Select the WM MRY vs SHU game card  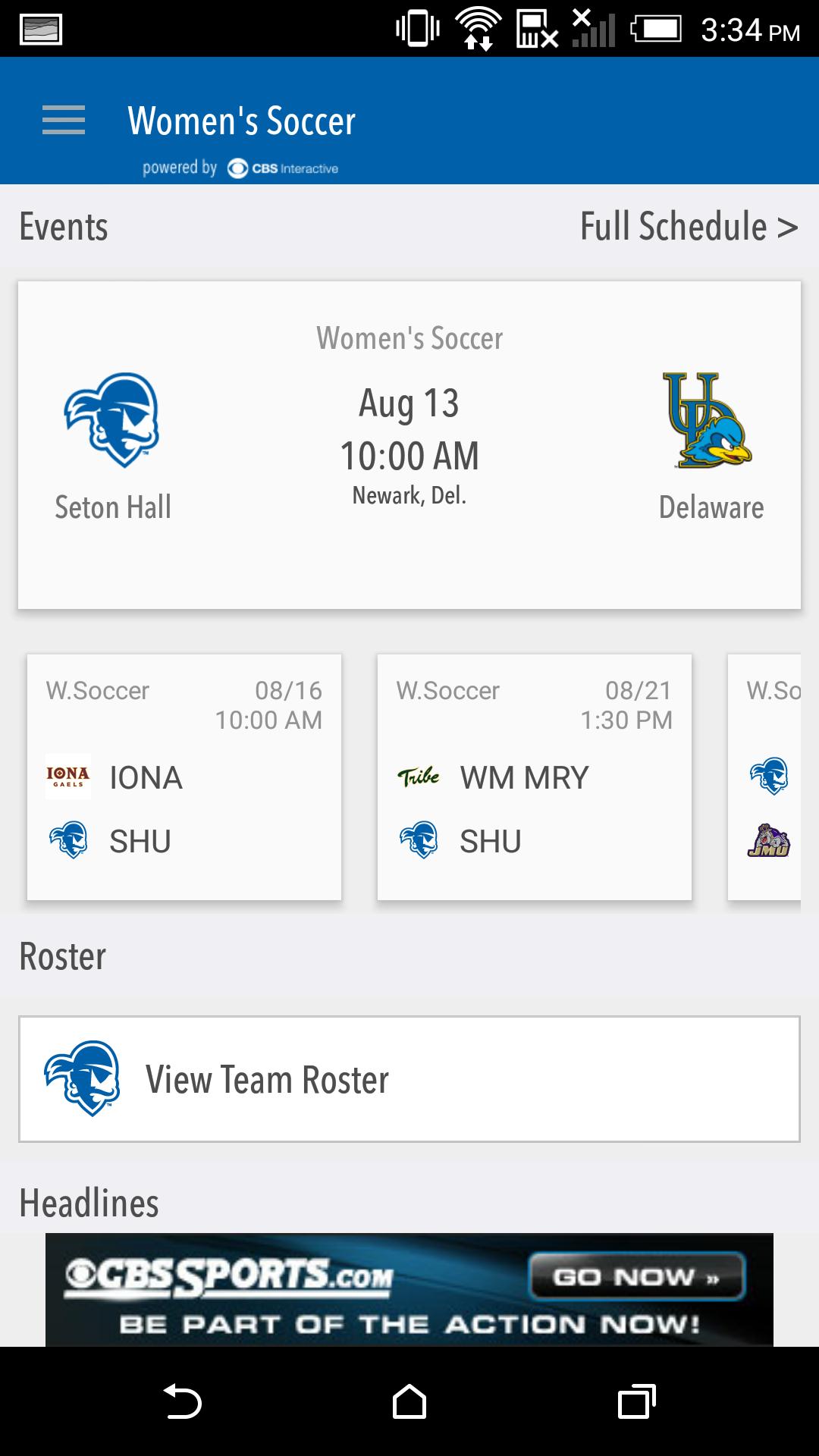(535, 777)
